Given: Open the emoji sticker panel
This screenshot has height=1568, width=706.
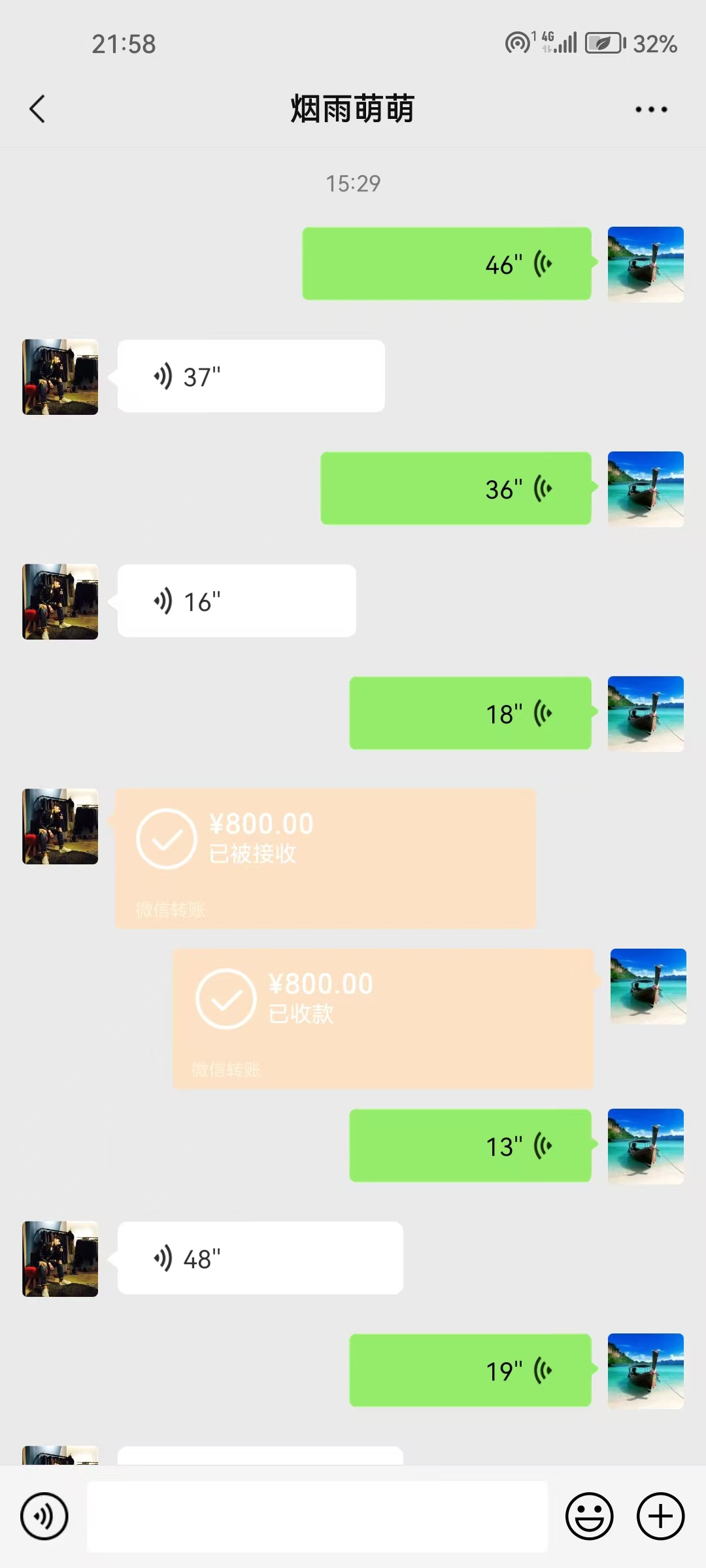Looking at the screenshot, I should [x=589, y=1516].
